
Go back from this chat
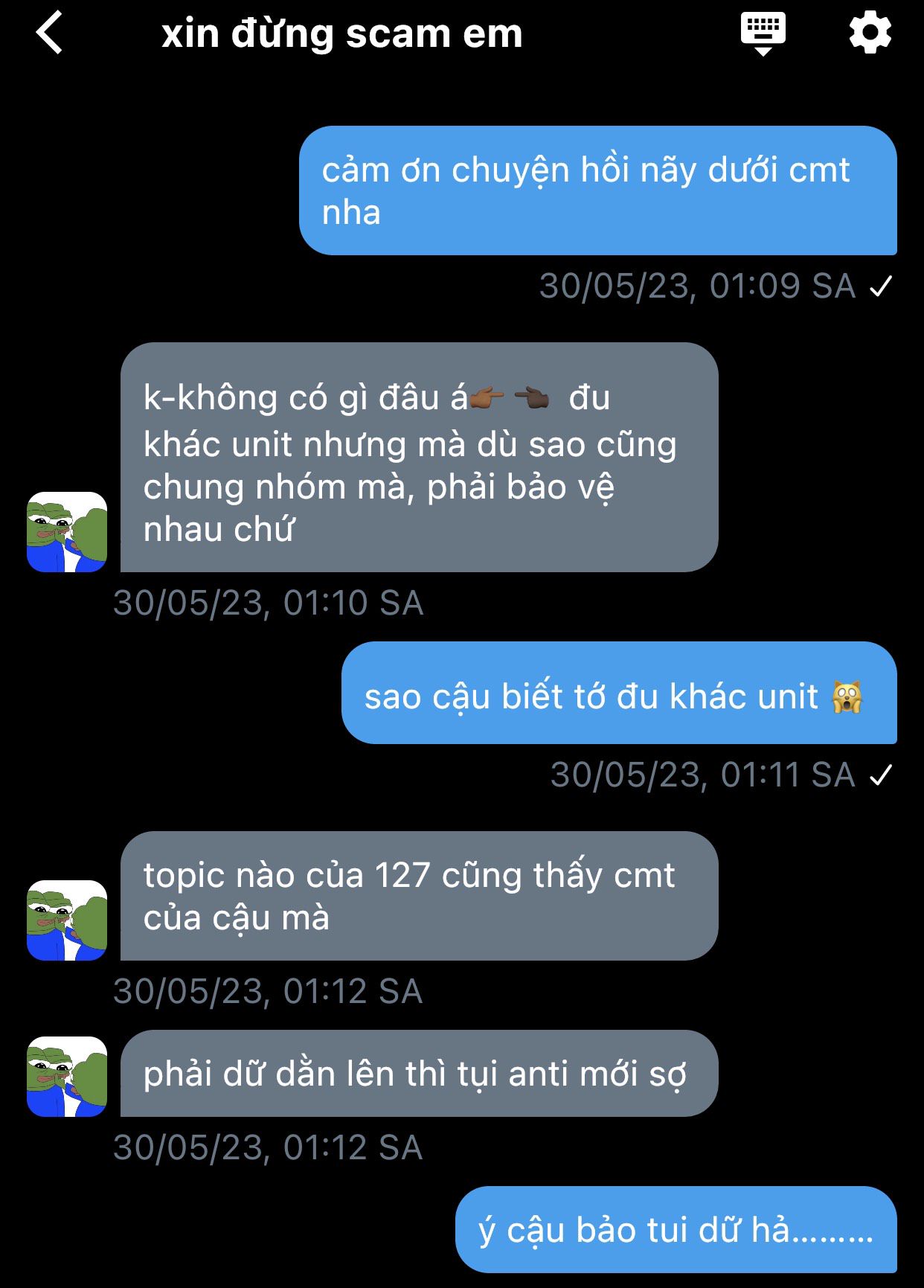click(49, 33)
